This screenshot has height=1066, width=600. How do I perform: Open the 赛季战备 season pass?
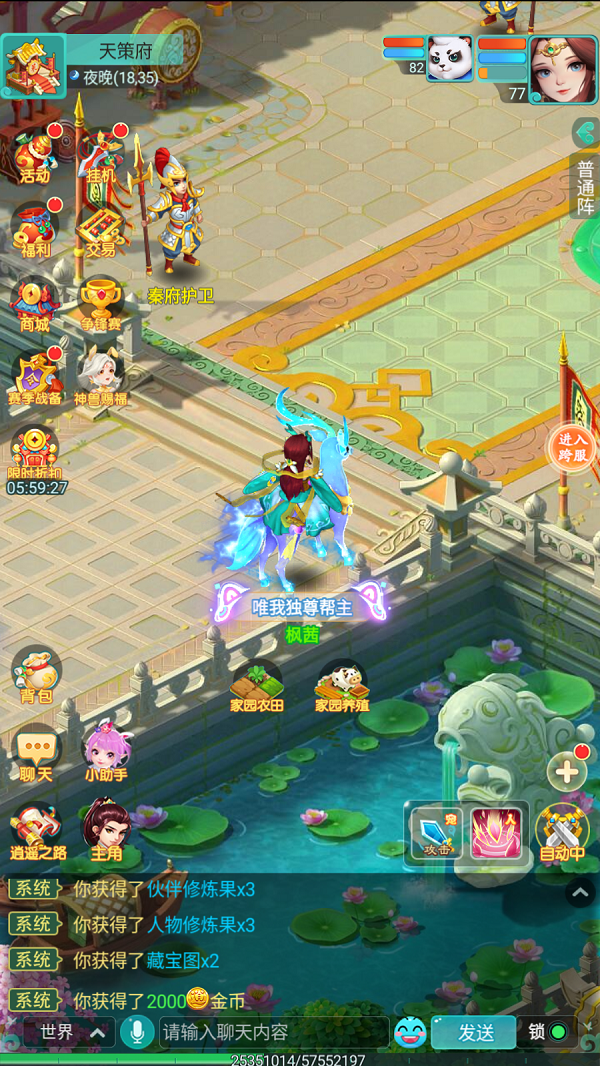(x=36, y=377)
